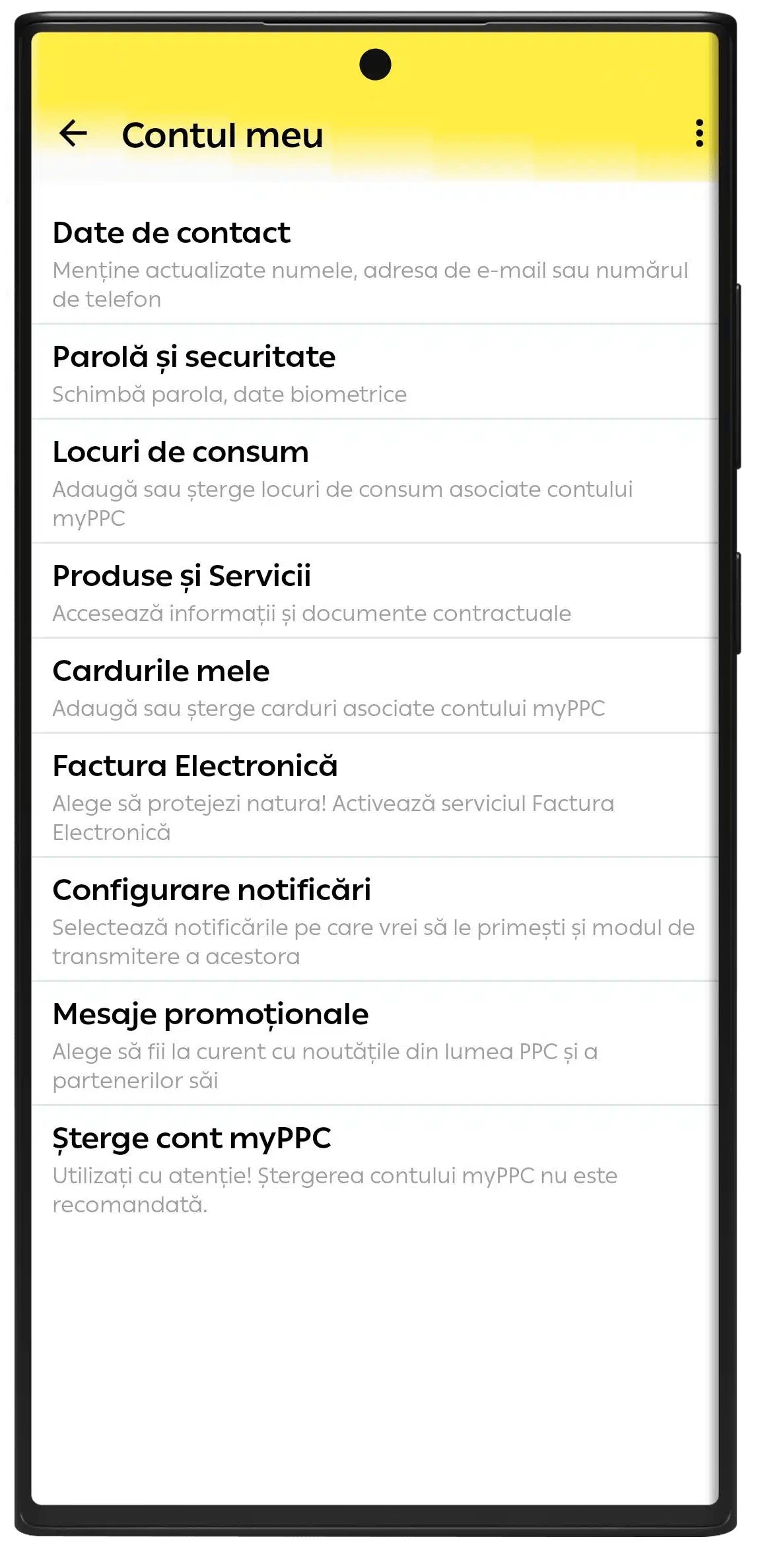This screenshot has height=1568, width=762.
Task: Tap the Produse și Servicii row
Action: click(x=374, y=593)
